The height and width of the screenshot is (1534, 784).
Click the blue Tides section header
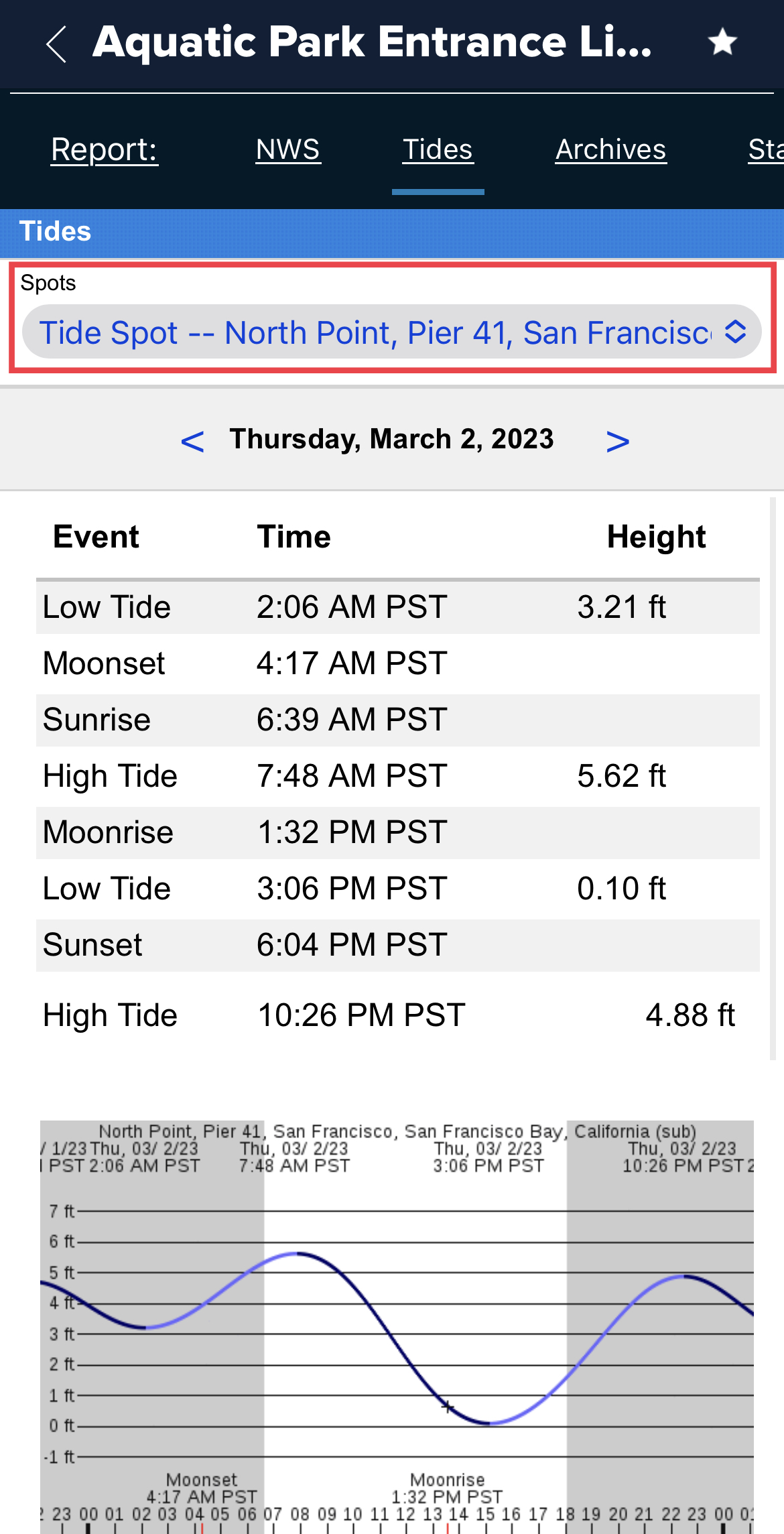56,231
